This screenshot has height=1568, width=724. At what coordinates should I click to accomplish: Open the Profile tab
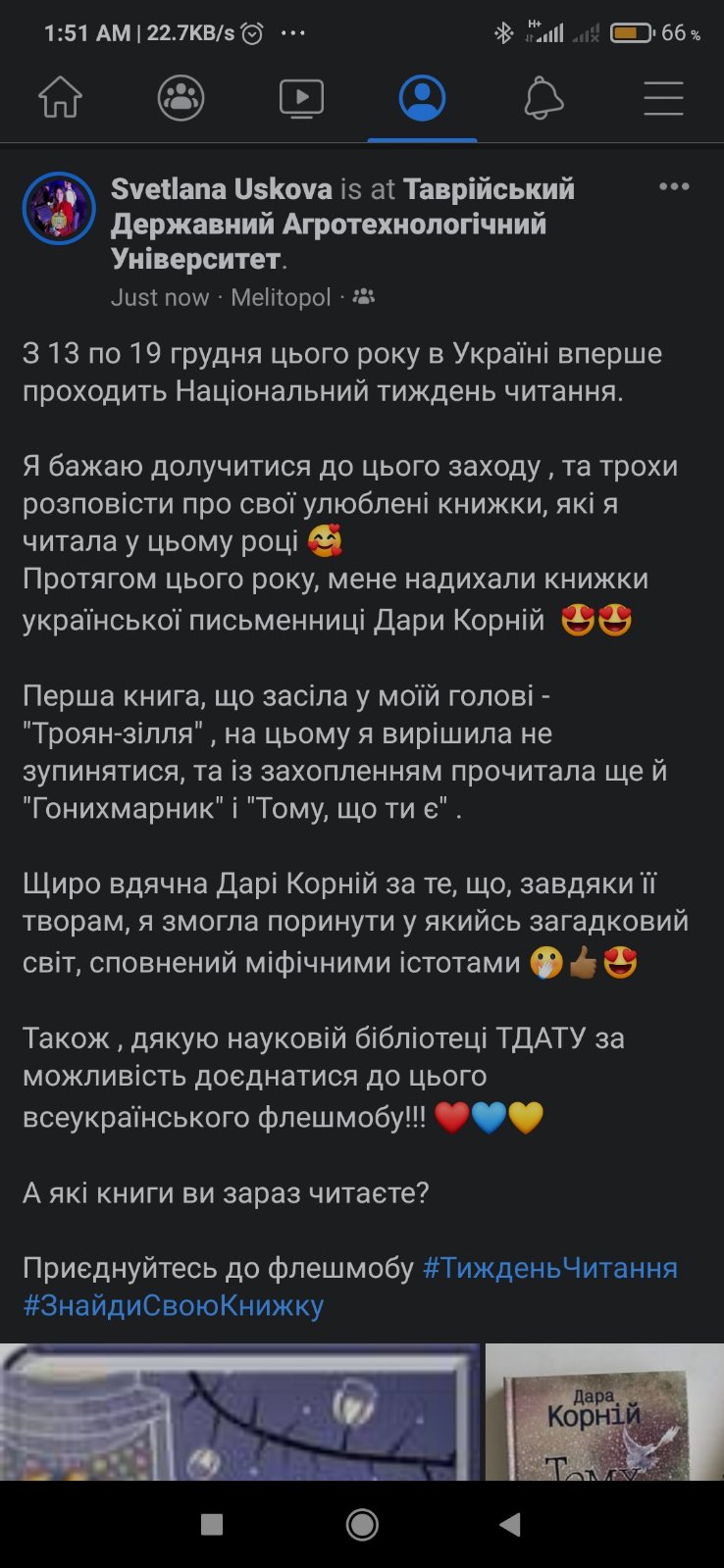[422, 98]
